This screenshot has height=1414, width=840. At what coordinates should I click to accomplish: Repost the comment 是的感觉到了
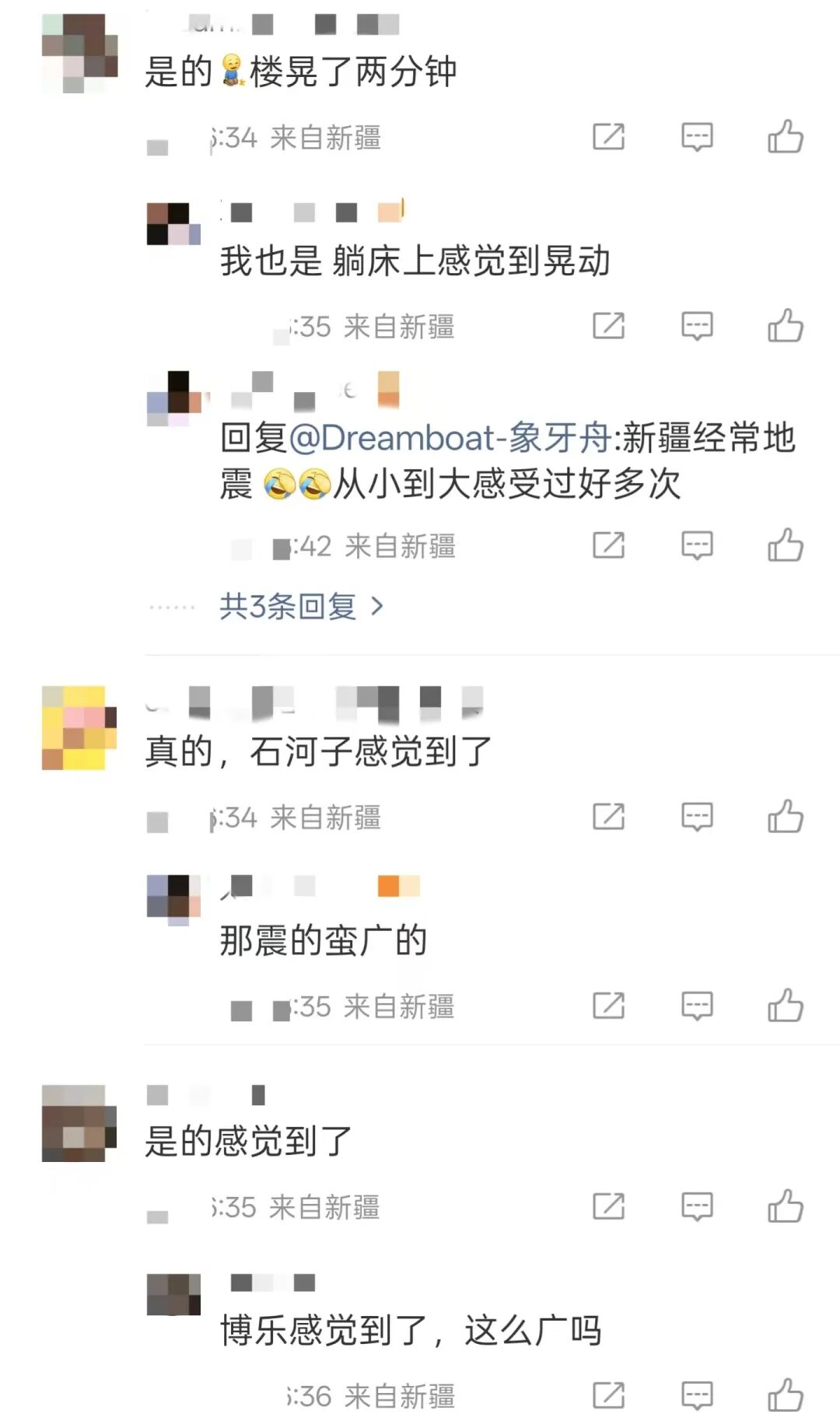tap(608, 1206)
